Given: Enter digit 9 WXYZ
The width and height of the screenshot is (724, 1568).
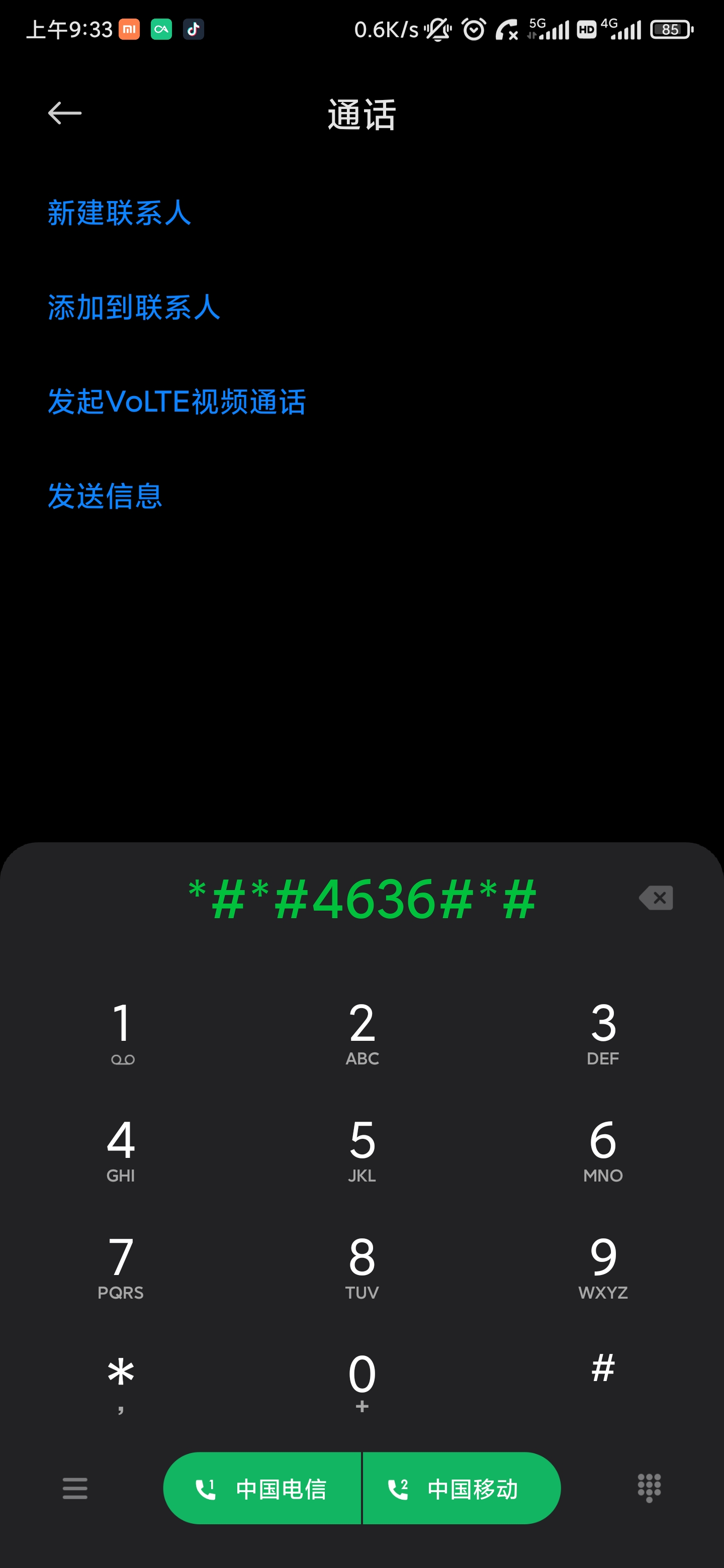Looking at the screenshot, I should (603, 1267).
